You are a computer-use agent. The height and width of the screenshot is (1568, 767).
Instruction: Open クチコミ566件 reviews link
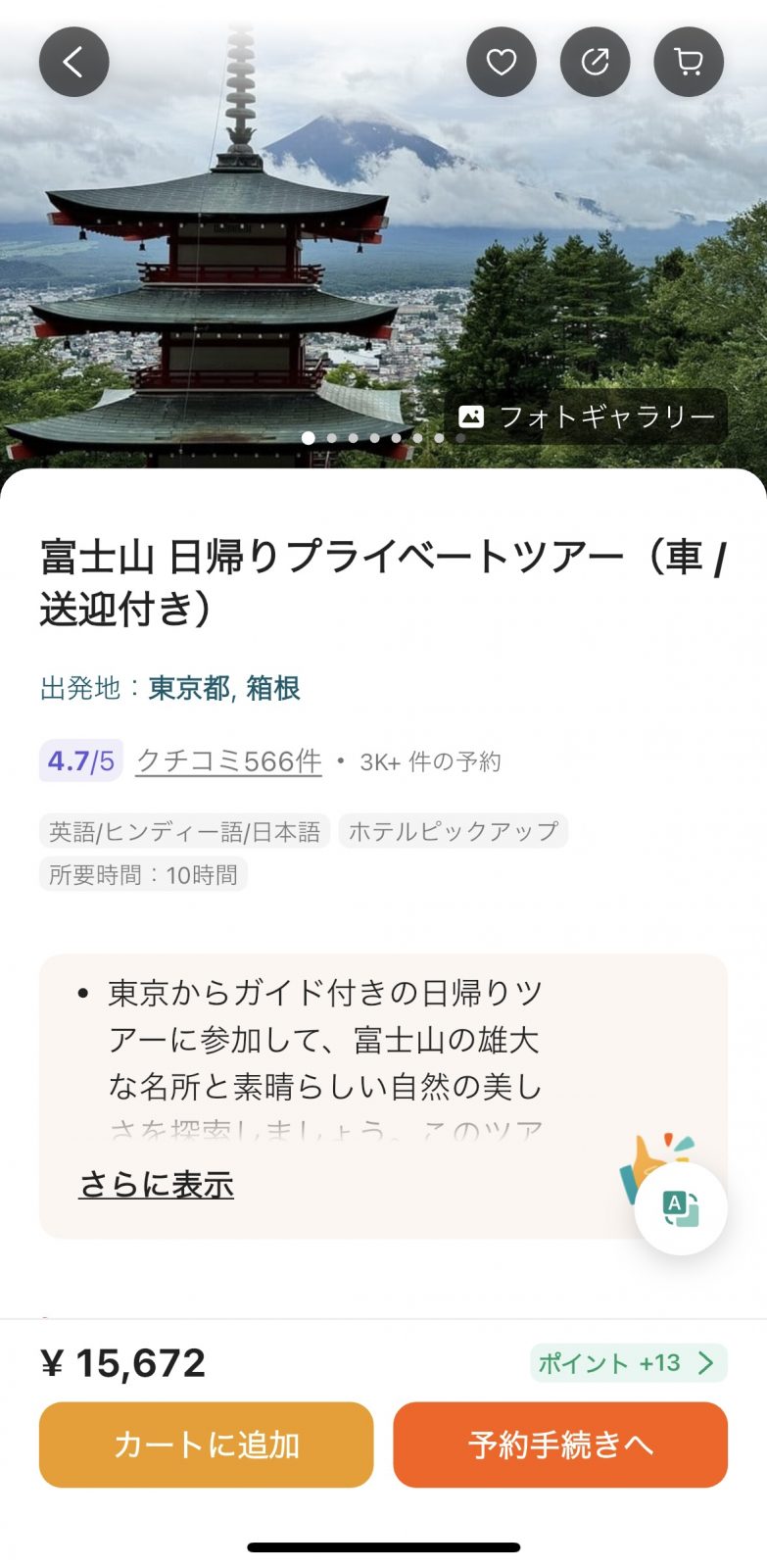click(228, 760)
